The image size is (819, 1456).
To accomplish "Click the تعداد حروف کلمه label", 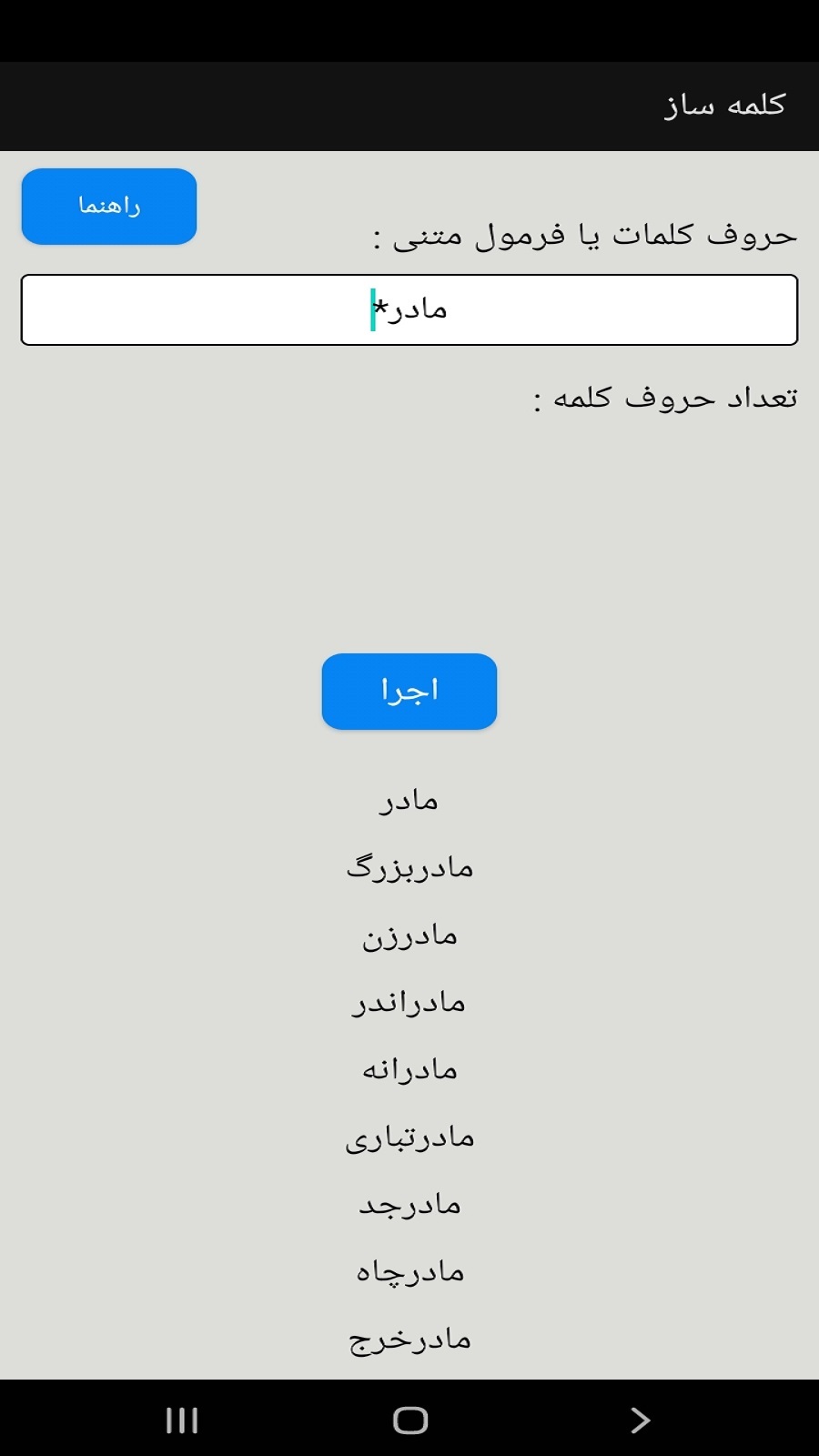I will [x=666, y=397].
